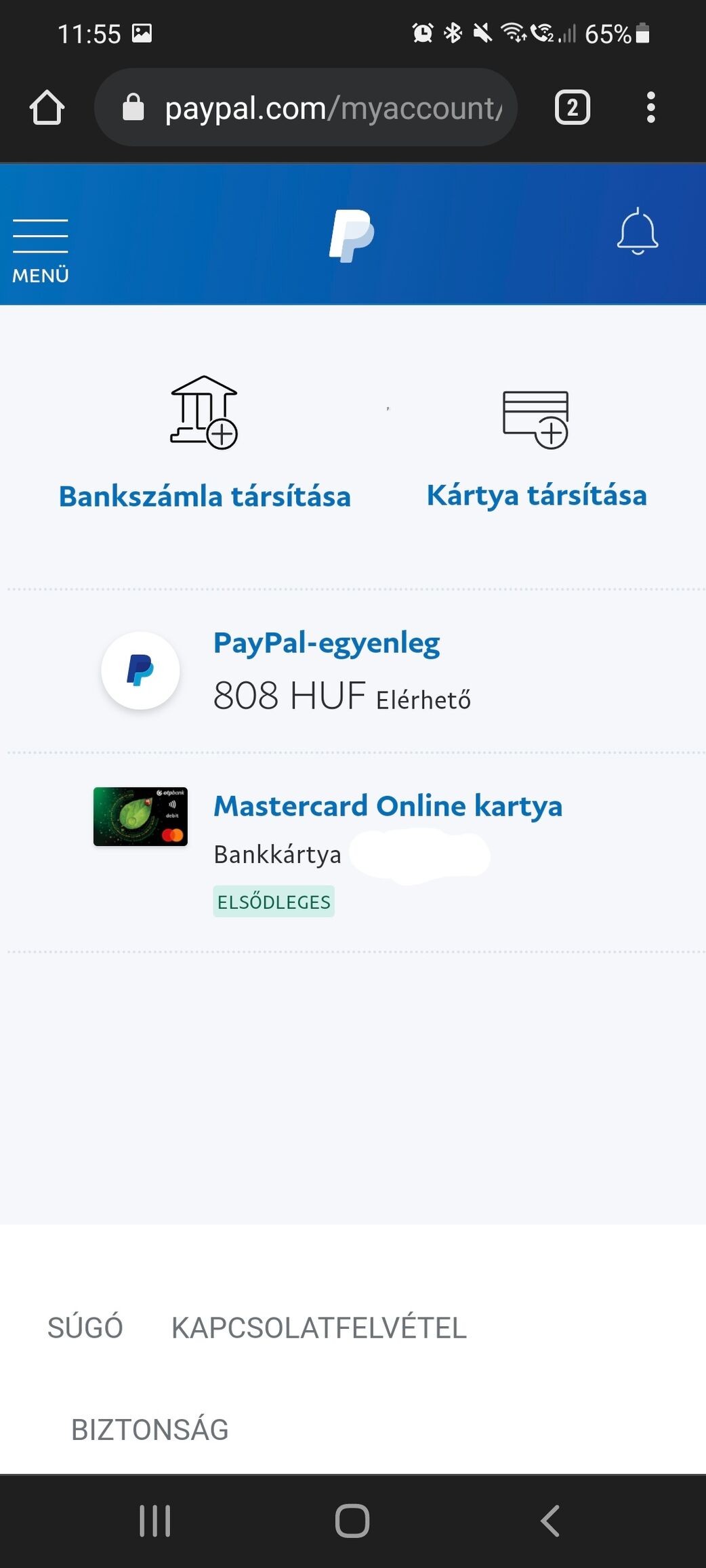Open PayPal-egyenleg balance details
The height and width of the screenshot is (1568, 706).
(326, 643)
